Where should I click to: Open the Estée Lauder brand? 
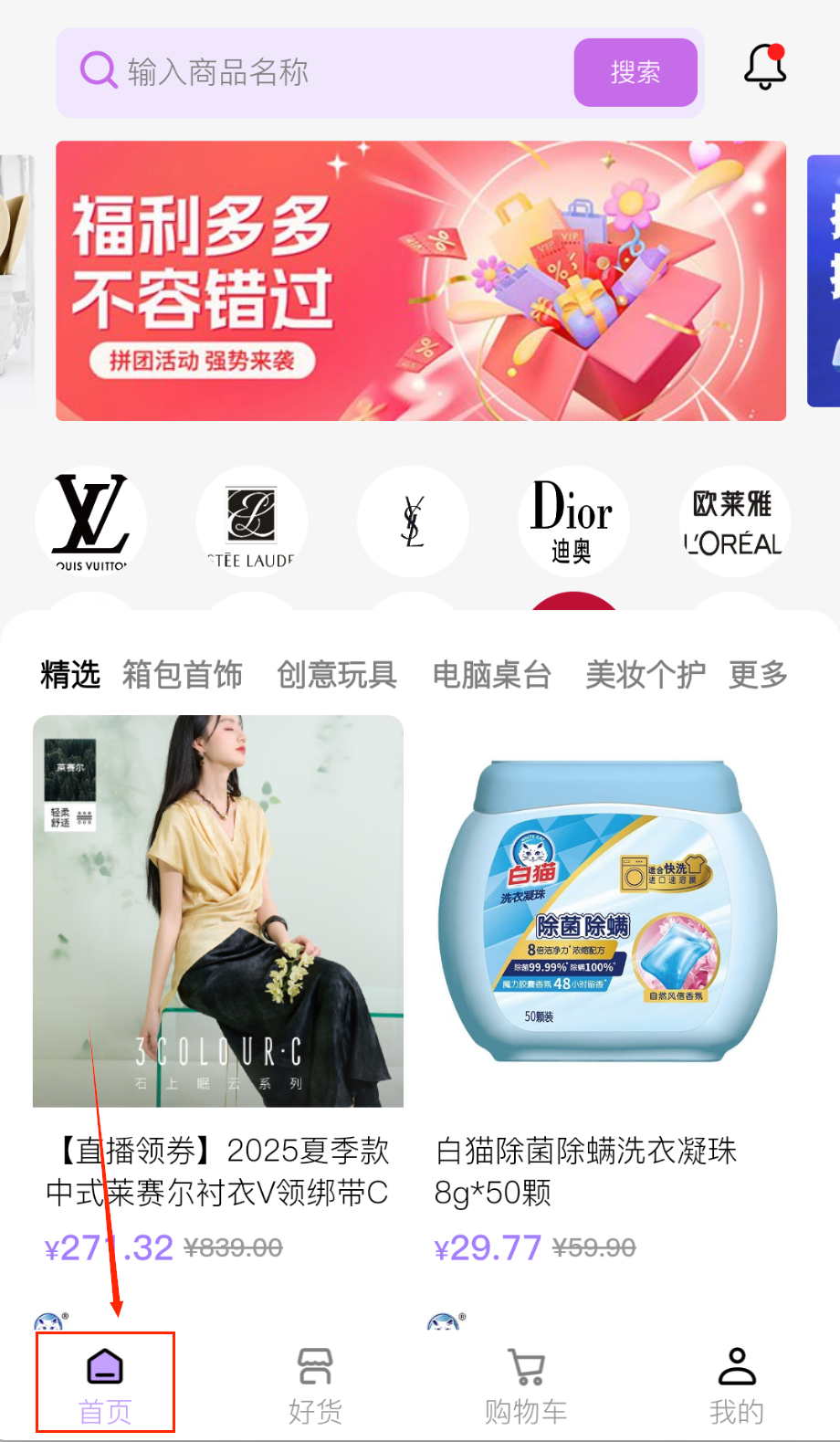(252, 521)
